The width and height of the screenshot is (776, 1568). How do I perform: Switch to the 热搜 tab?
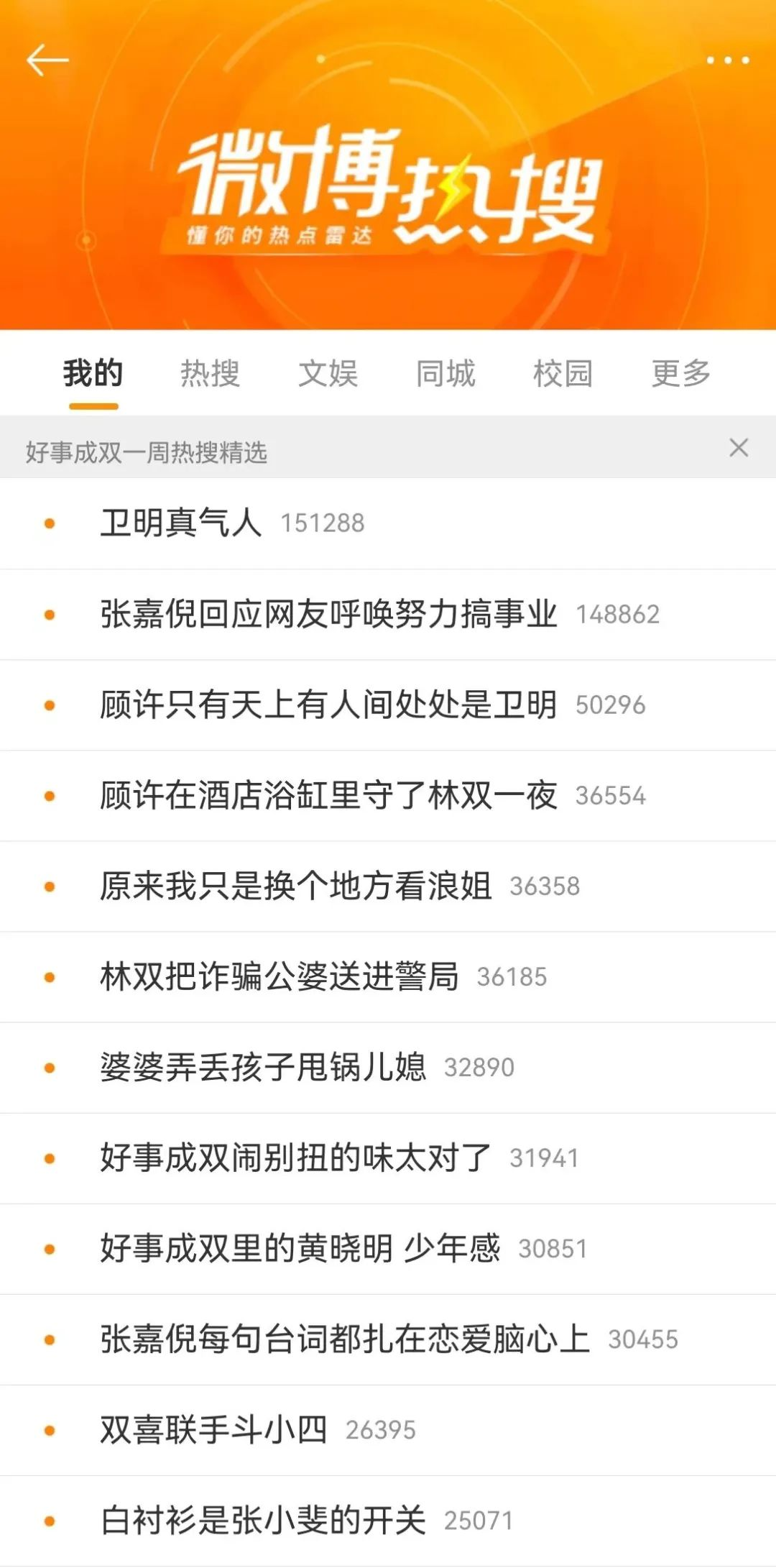click(x=211, y=373)
